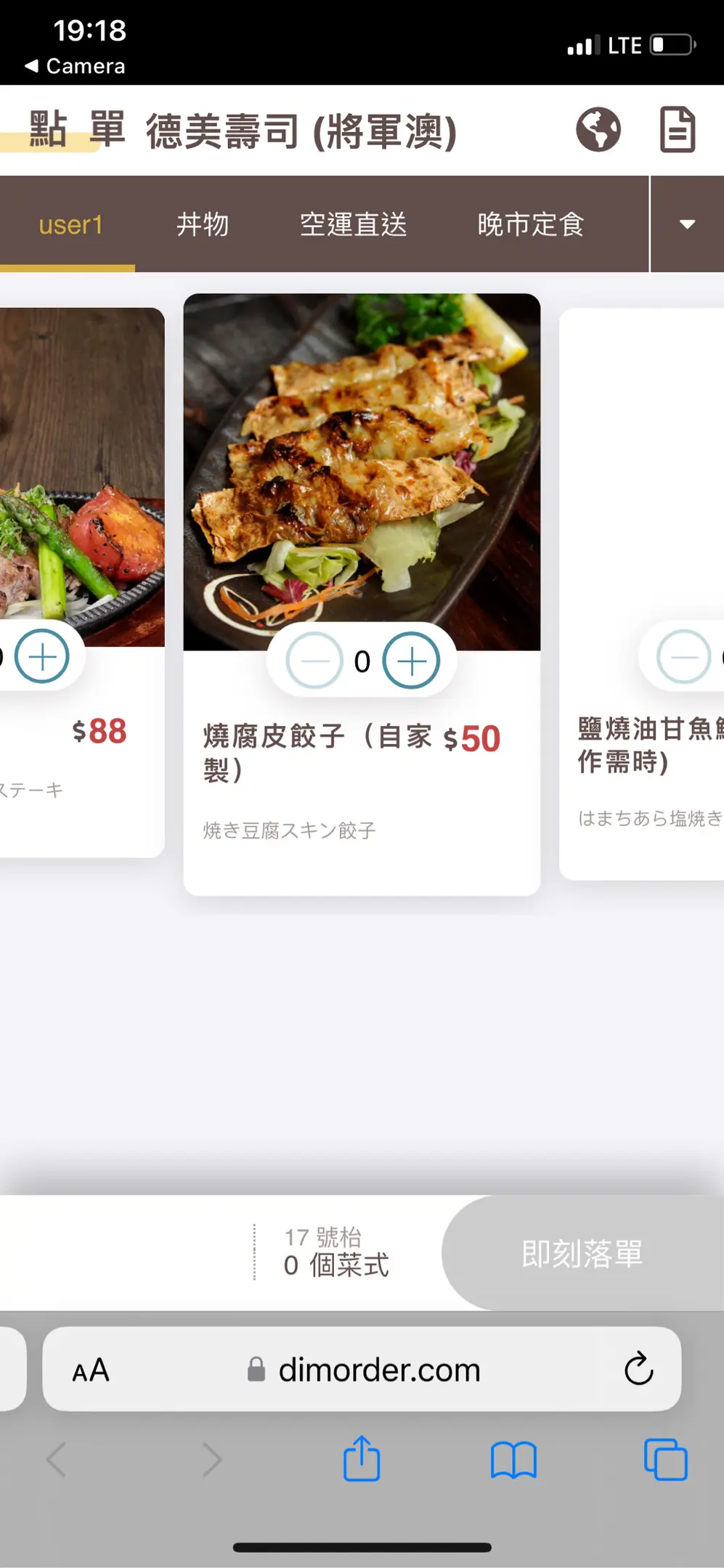This screenshot has height=1568, width=724.
Task: Return to the Camera app
Action: tap(75, 66)
